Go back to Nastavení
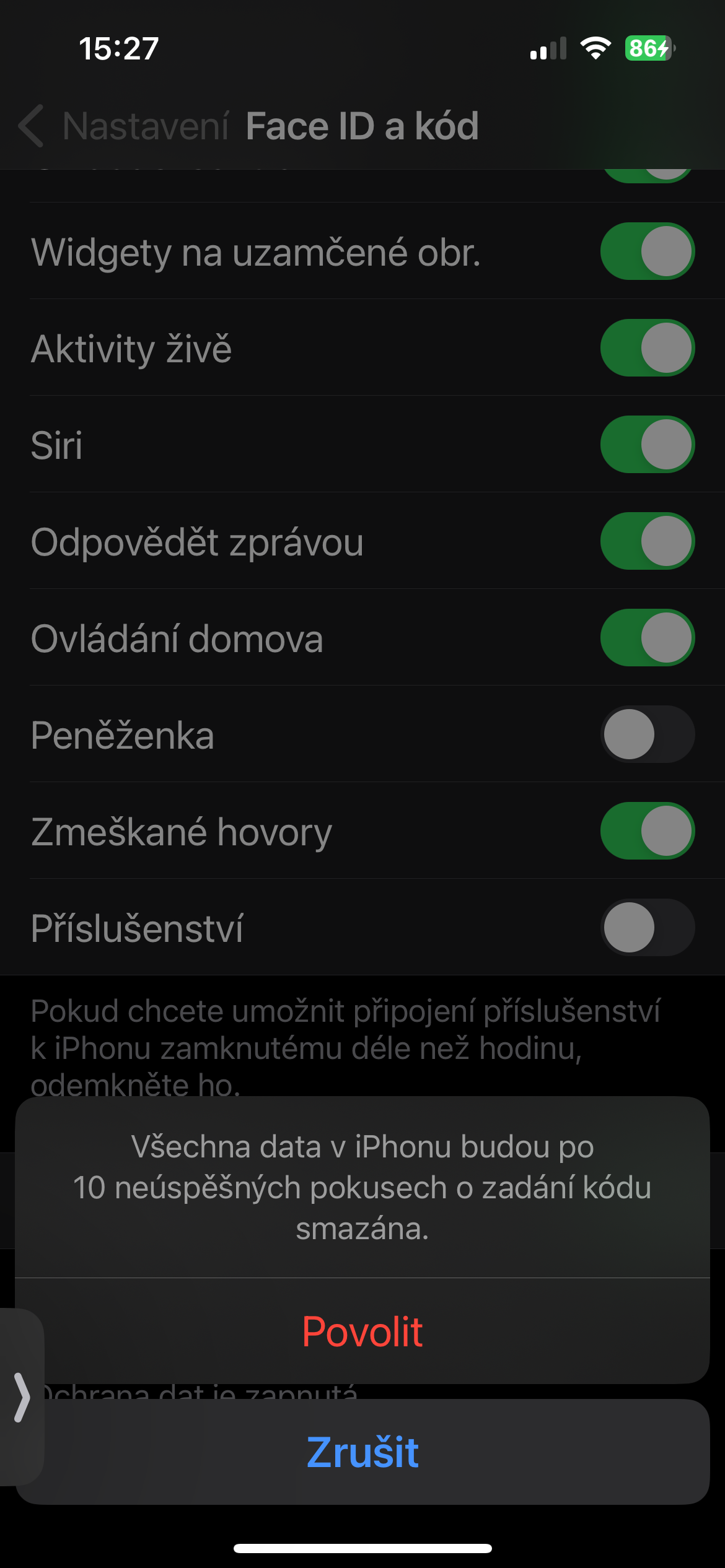Viewport: 725px width, 1568px height. (124, 126)
